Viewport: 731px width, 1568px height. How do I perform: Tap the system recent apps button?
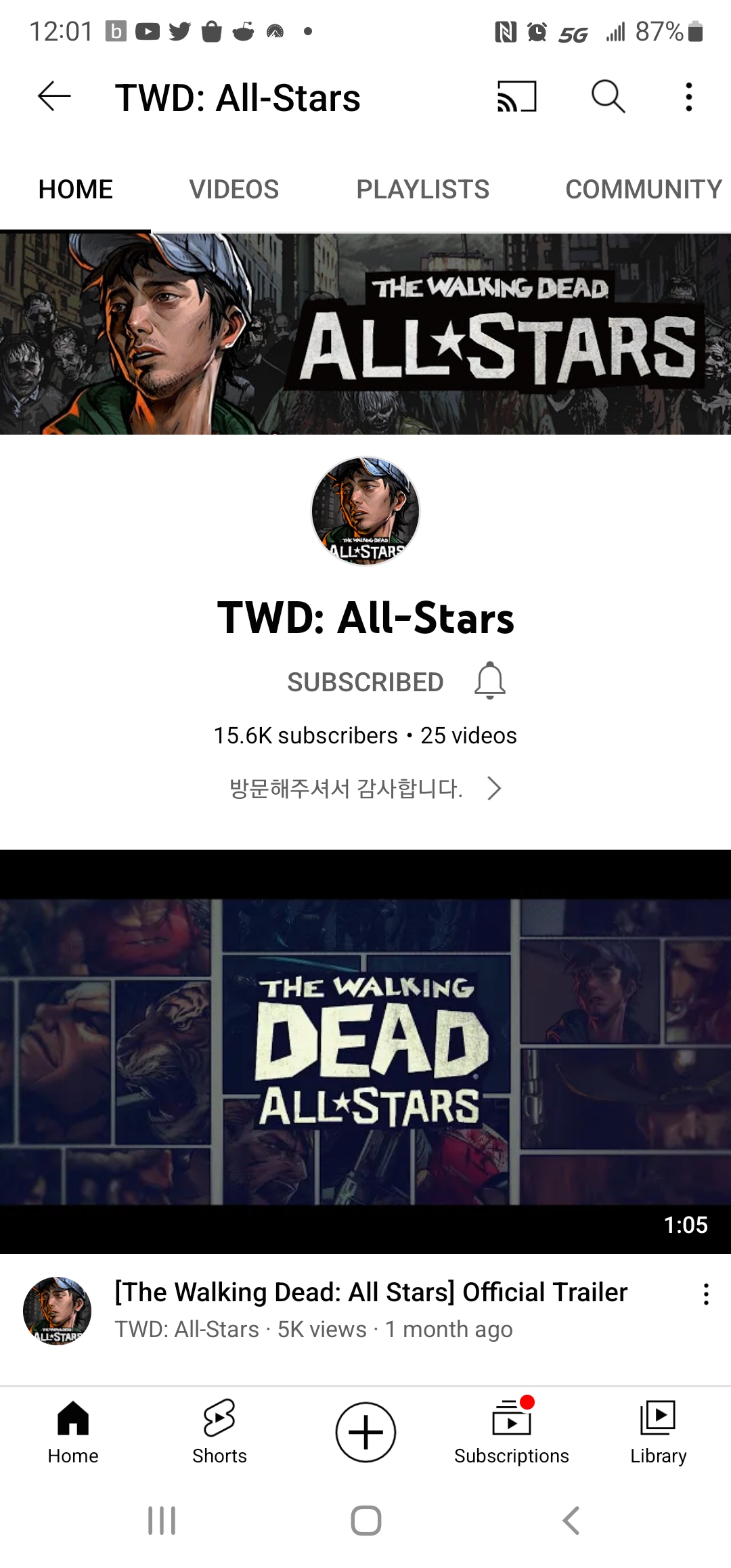point(162,1521)
